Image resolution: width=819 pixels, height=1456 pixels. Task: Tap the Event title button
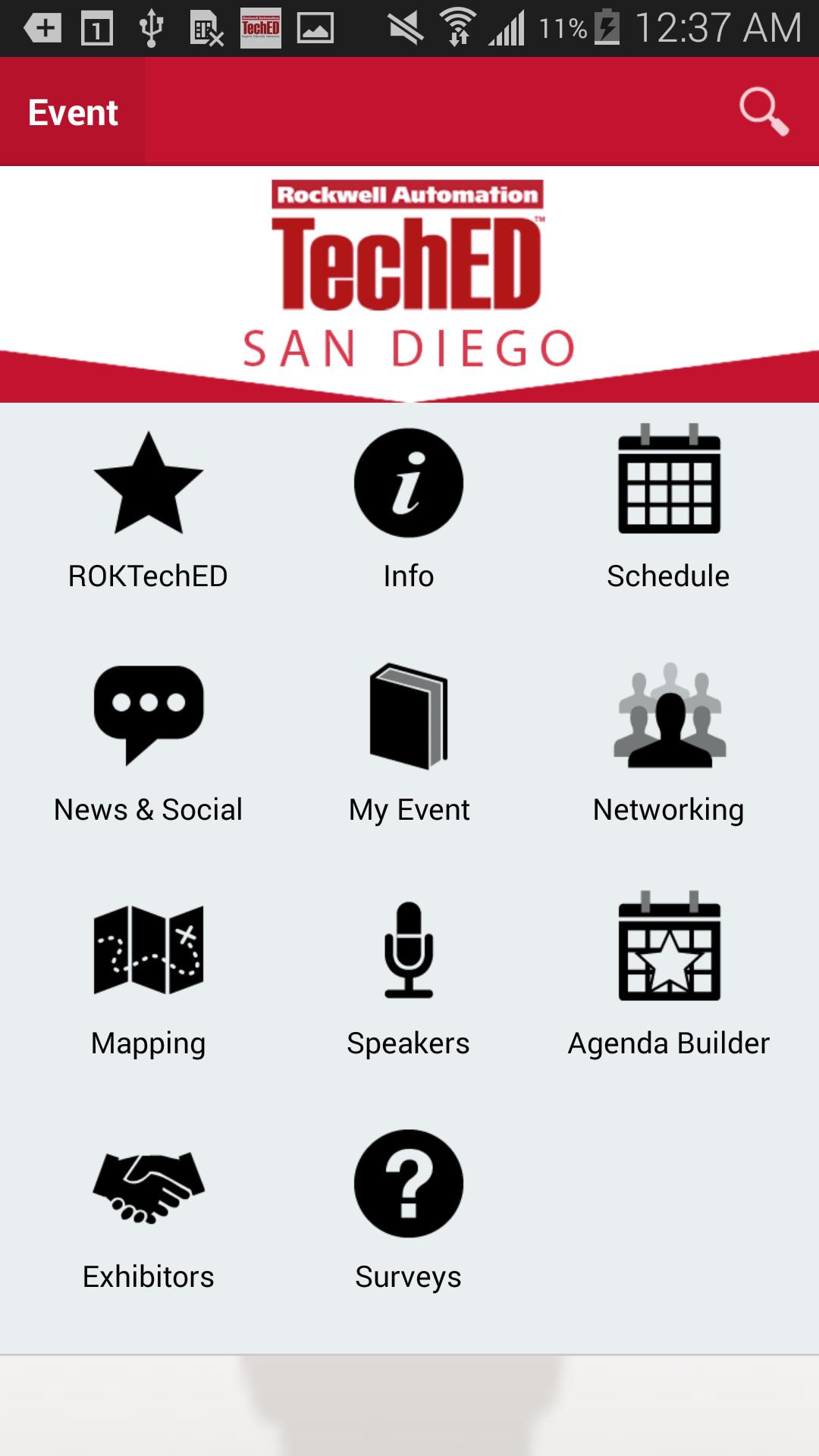[73, 112]
